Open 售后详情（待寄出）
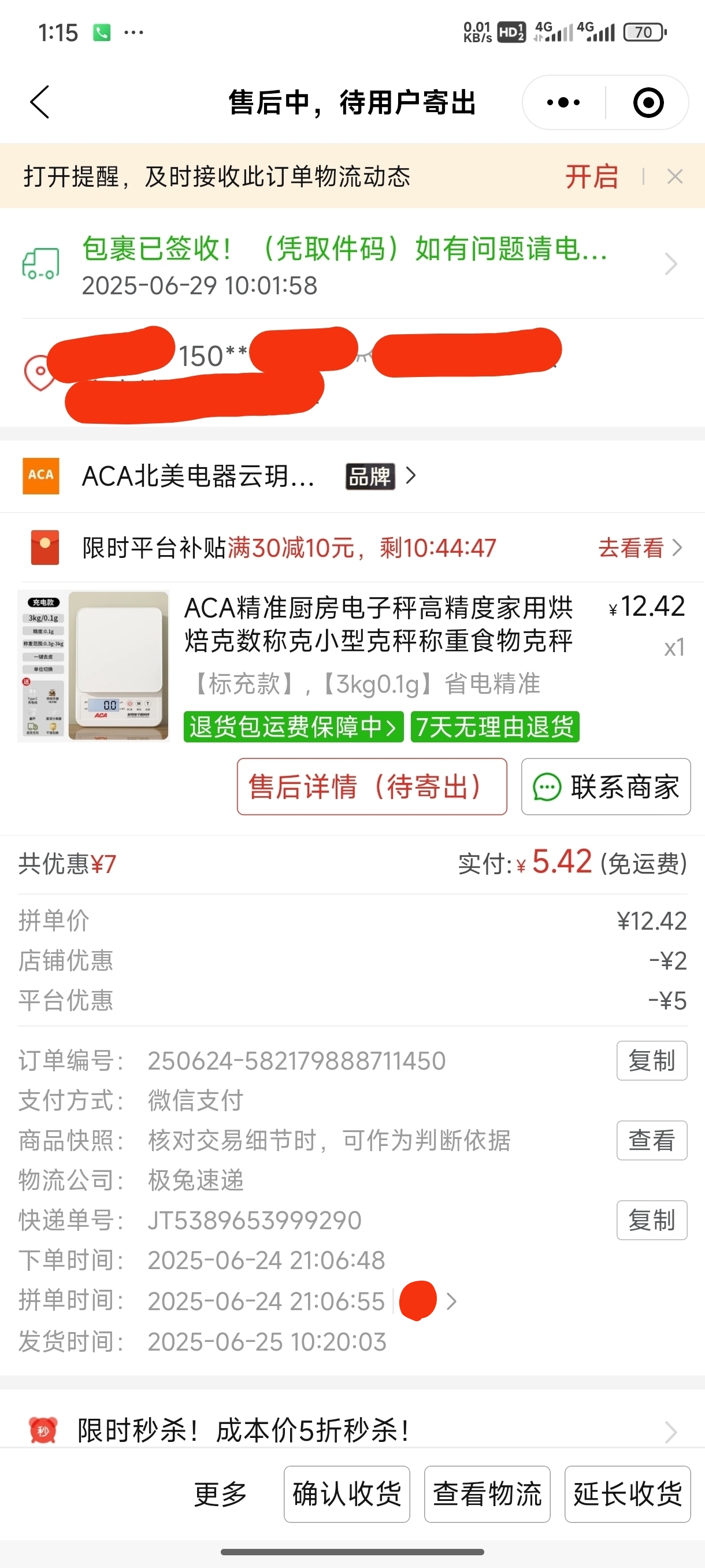This screenshot has height=1568, width=705. (372, 786)
